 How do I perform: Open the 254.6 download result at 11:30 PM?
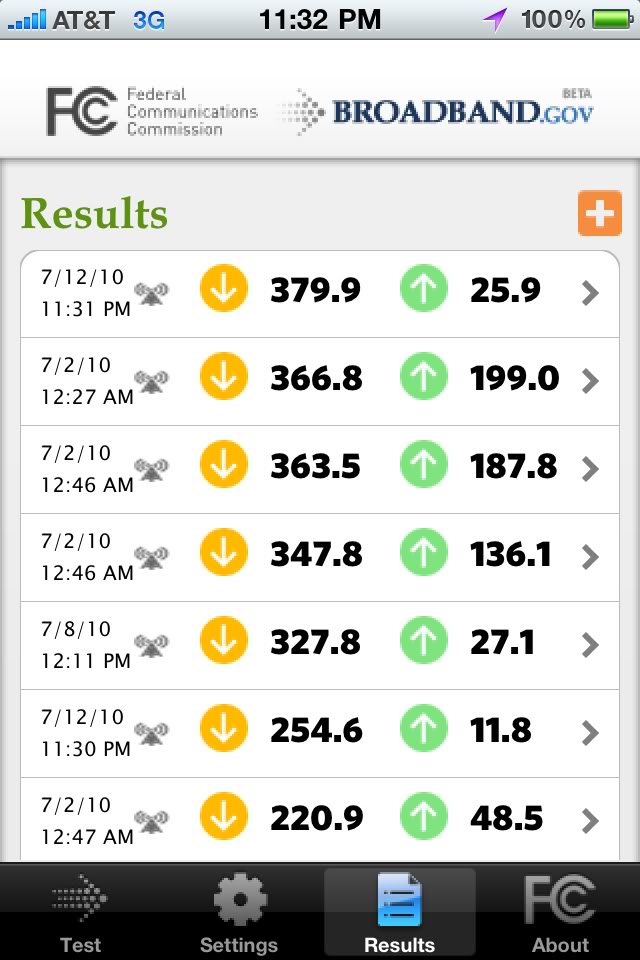(320, 733)
